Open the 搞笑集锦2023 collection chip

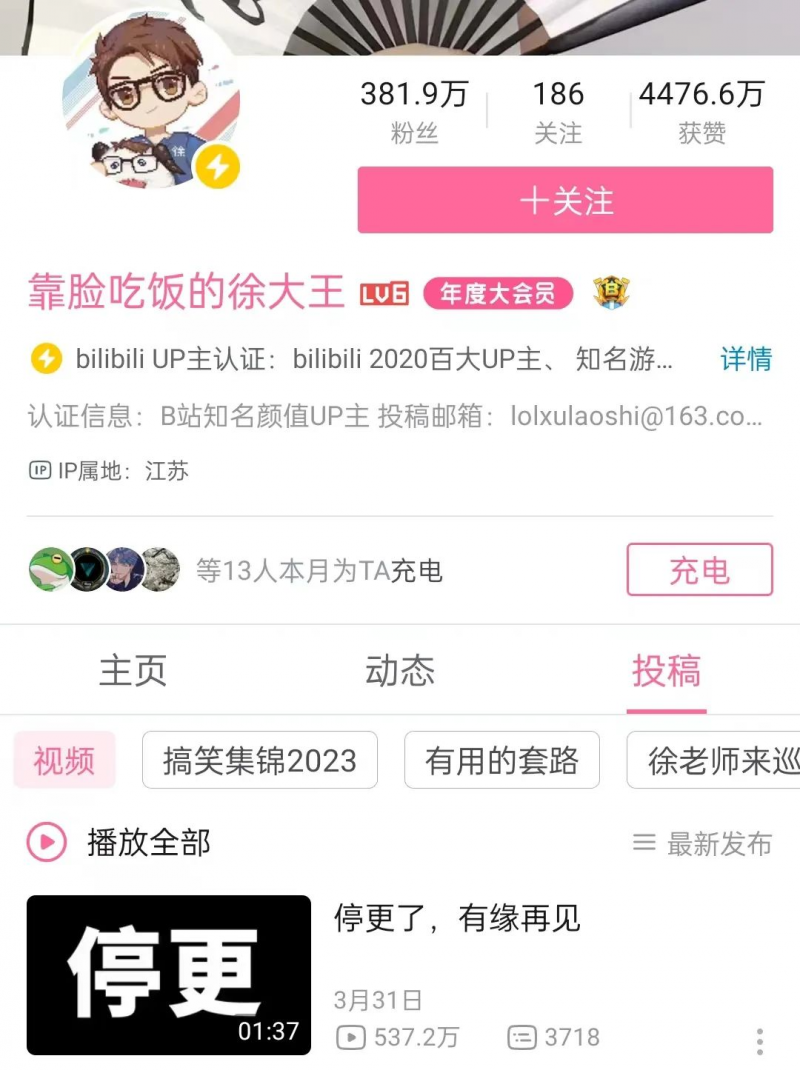coord(259,760)
